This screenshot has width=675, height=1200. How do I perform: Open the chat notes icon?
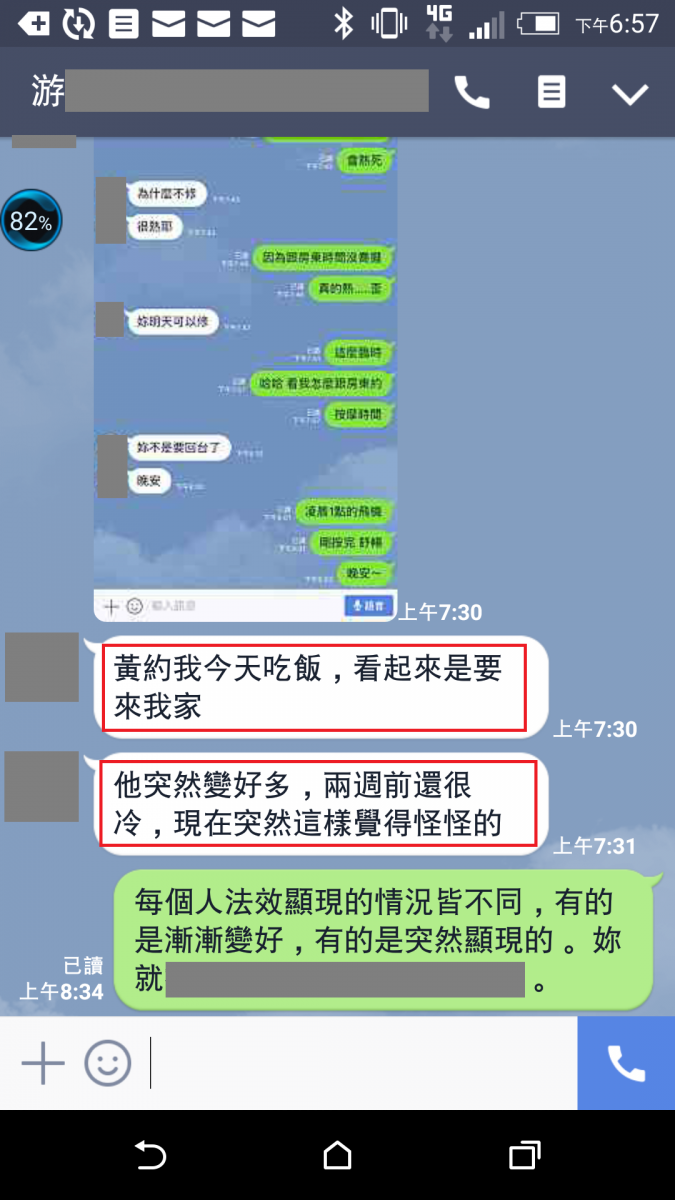point(551,93)
